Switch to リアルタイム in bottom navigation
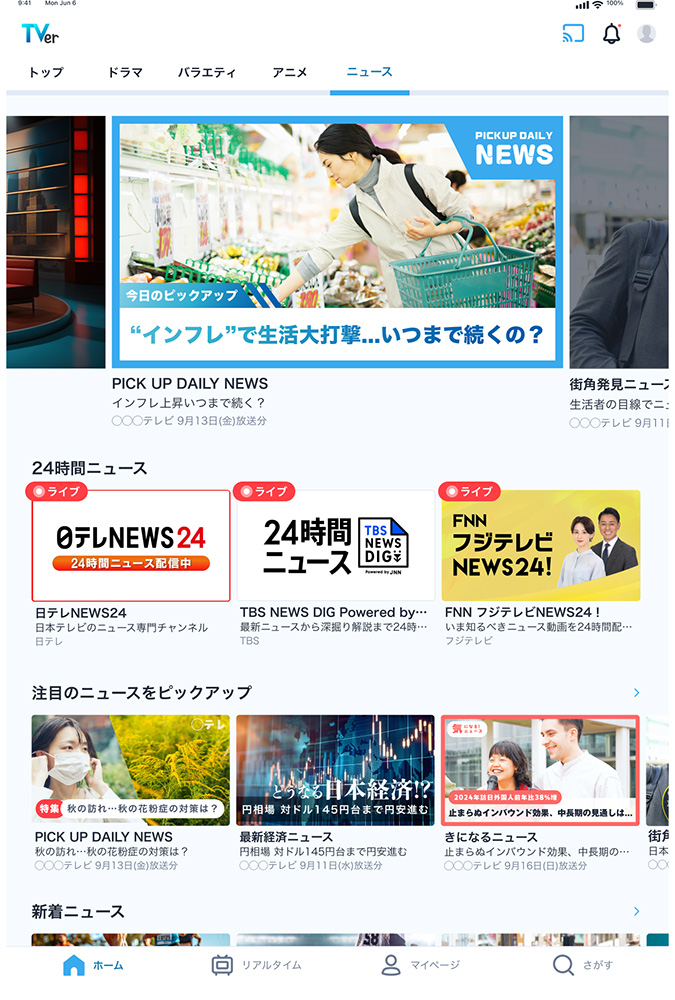Viewport: 675px width, 1000px height. 256,965
